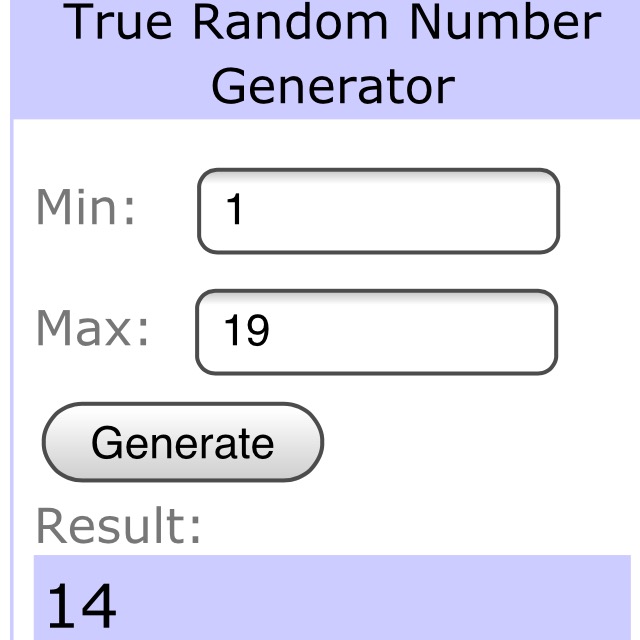Tap the Min number input field
The image size is (640, 640).
coord(378,211)
